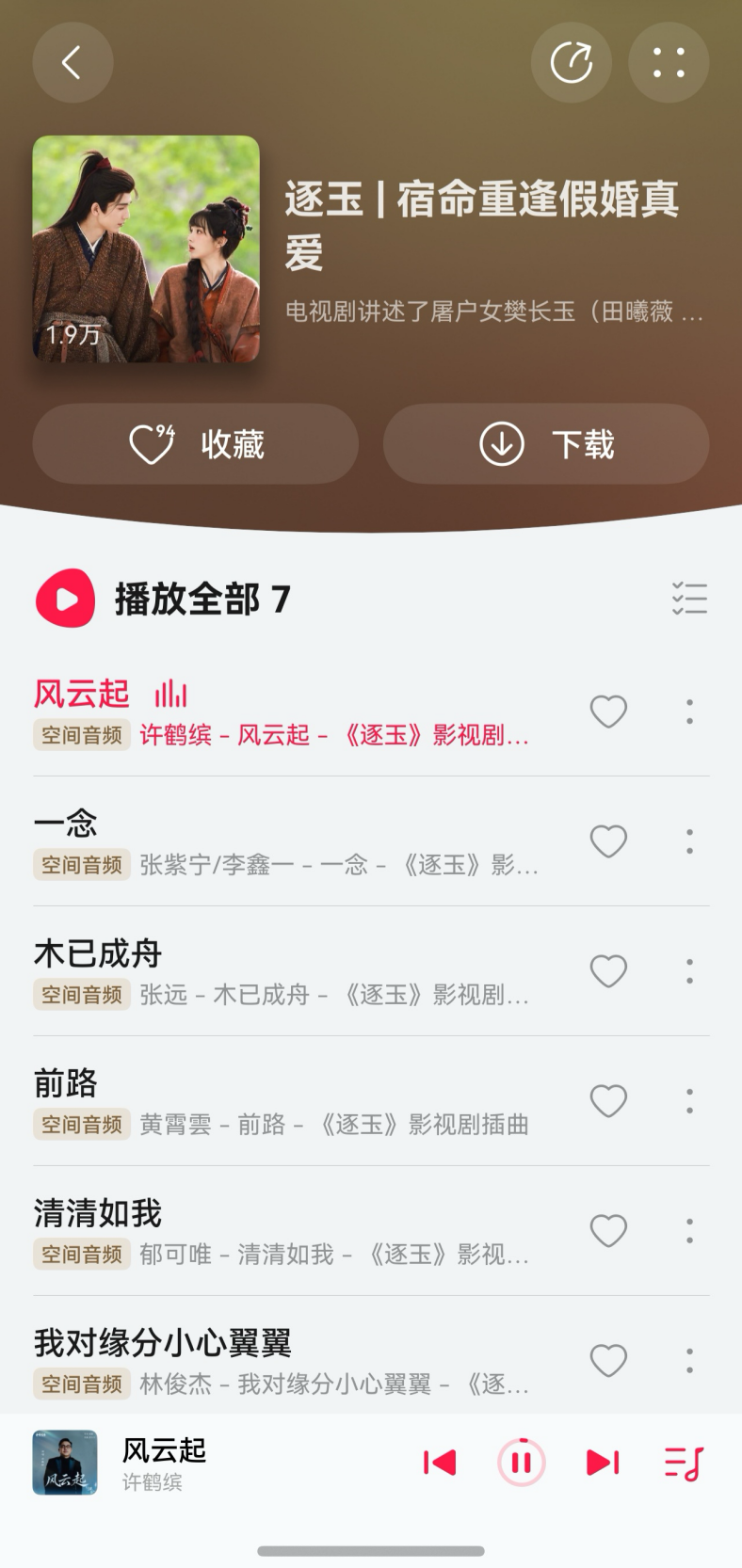The width and height of the screenshot is (742, 1568).
Task: Go to previous track in mini player
Action: (x=440, y=1463)
